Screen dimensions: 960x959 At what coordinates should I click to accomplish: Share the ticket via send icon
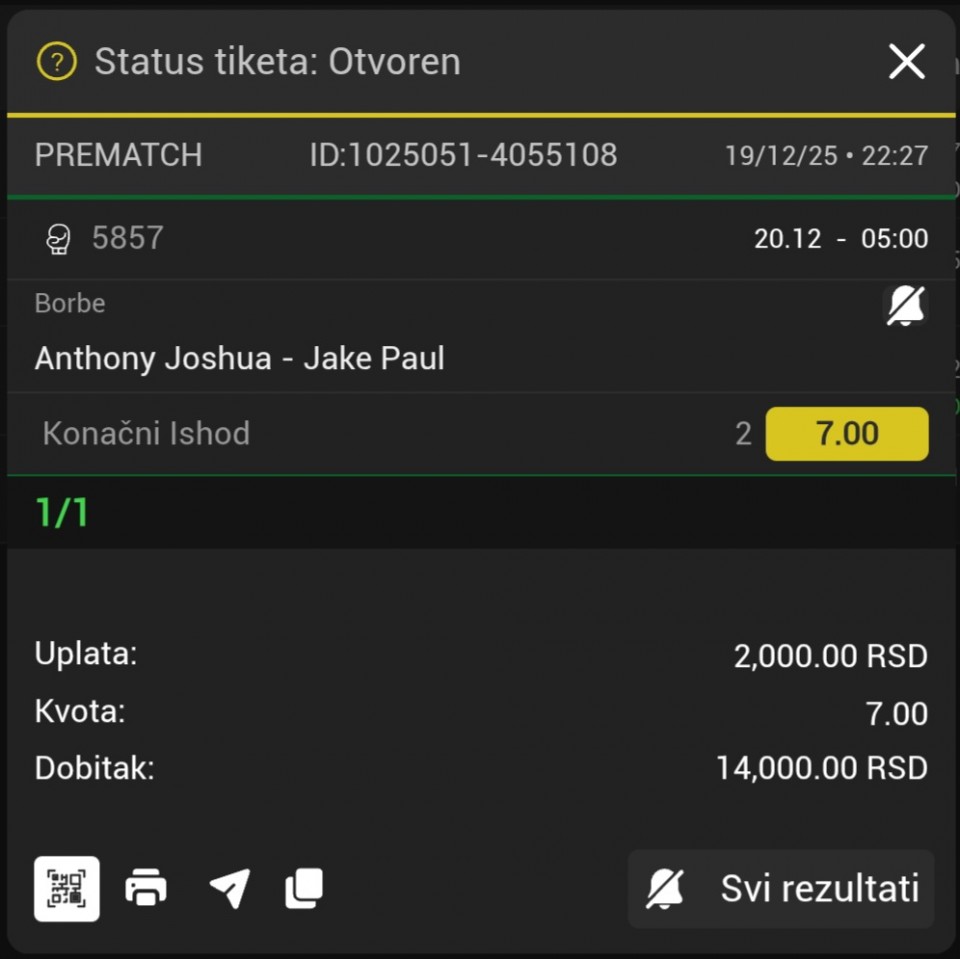[229, 888]
